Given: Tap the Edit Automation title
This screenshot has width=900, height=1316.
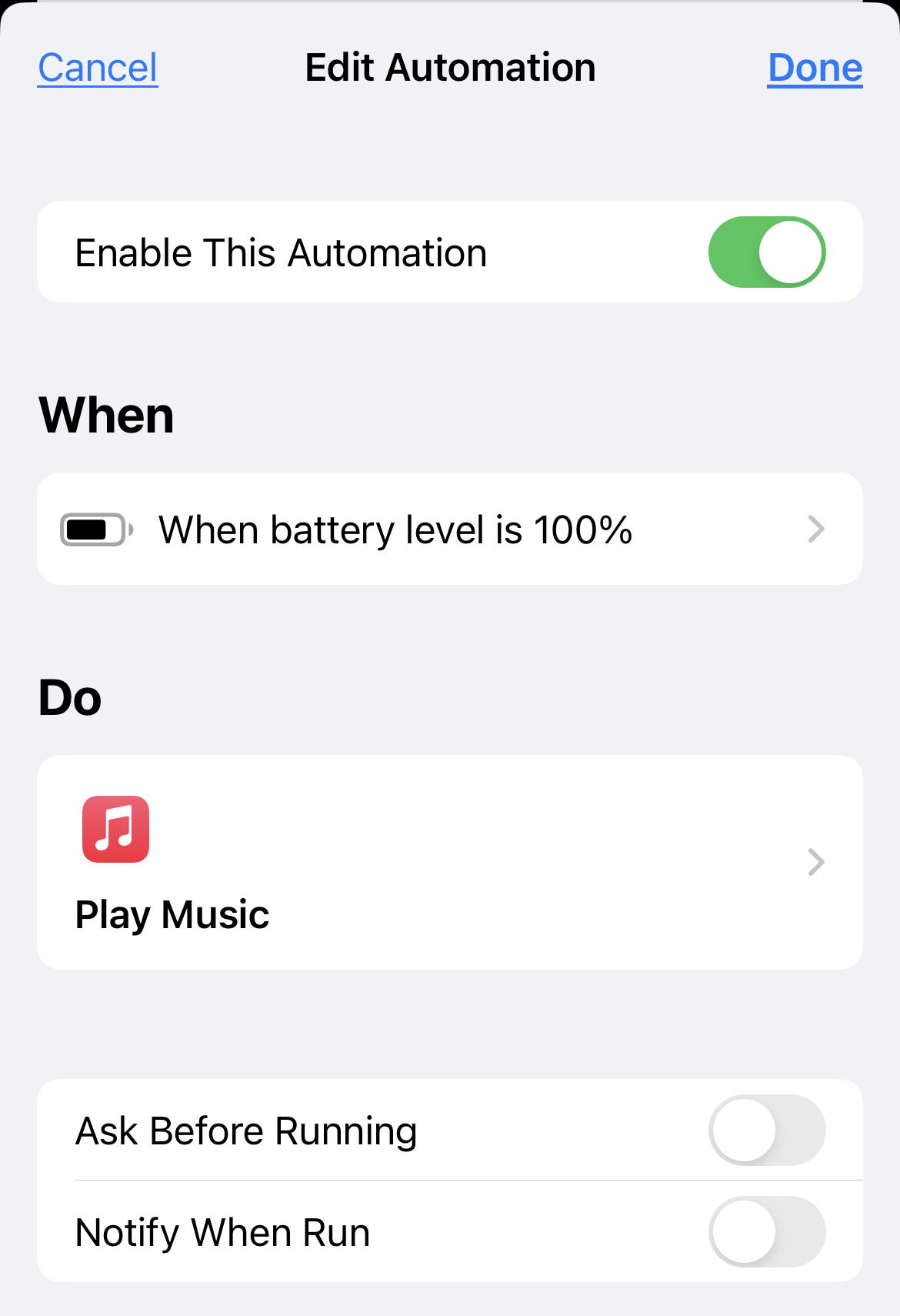Looking at the screenshot, I should [450, 67].
